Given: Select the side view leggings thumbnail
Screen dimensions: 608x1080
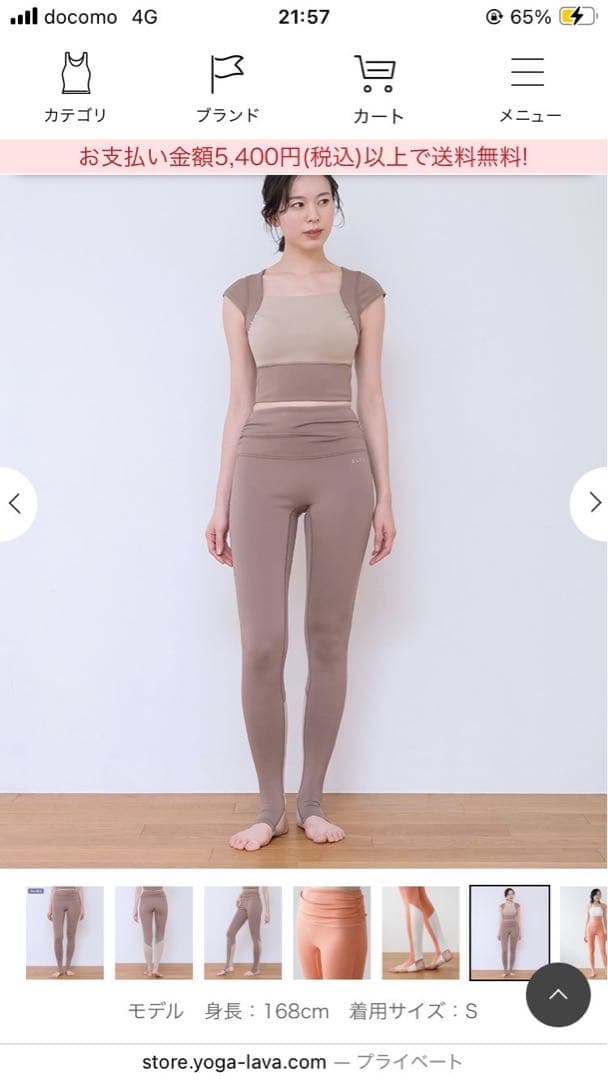Looking at the screenshot, I should pyautogui.click(x=243, y=932).
